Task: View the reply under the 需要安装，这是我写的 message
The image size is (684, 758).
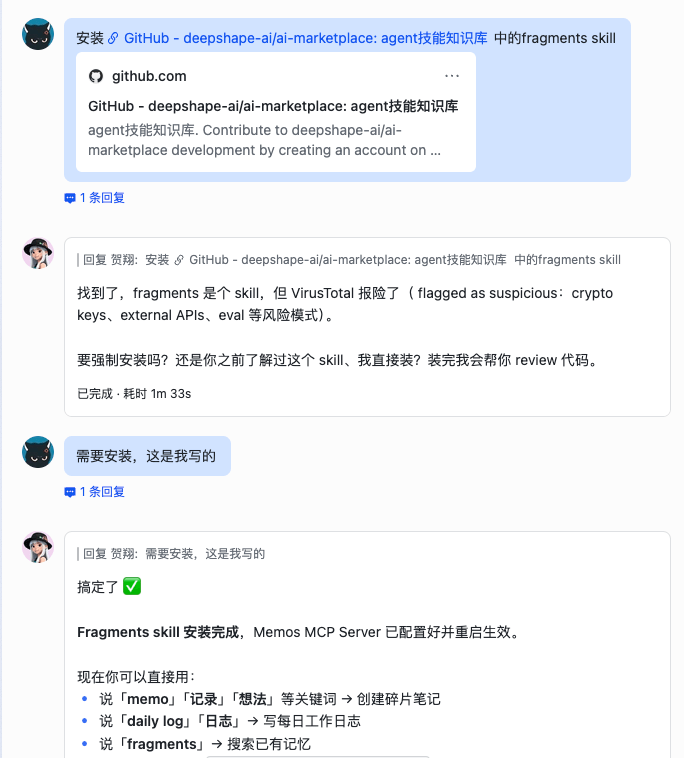Action: pos(95,492)
